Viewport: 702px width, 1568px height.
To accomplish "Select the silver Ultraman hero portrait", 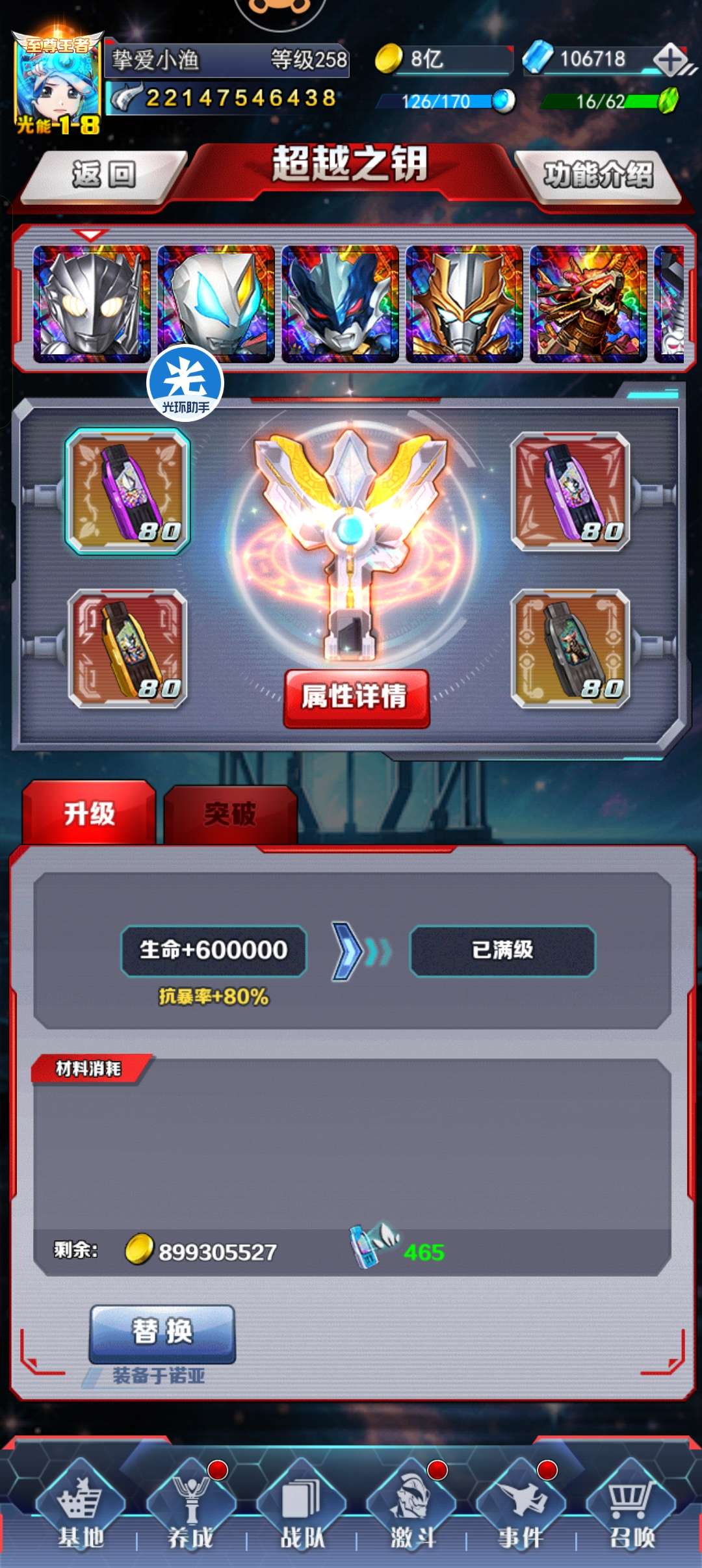I will 92,304.
